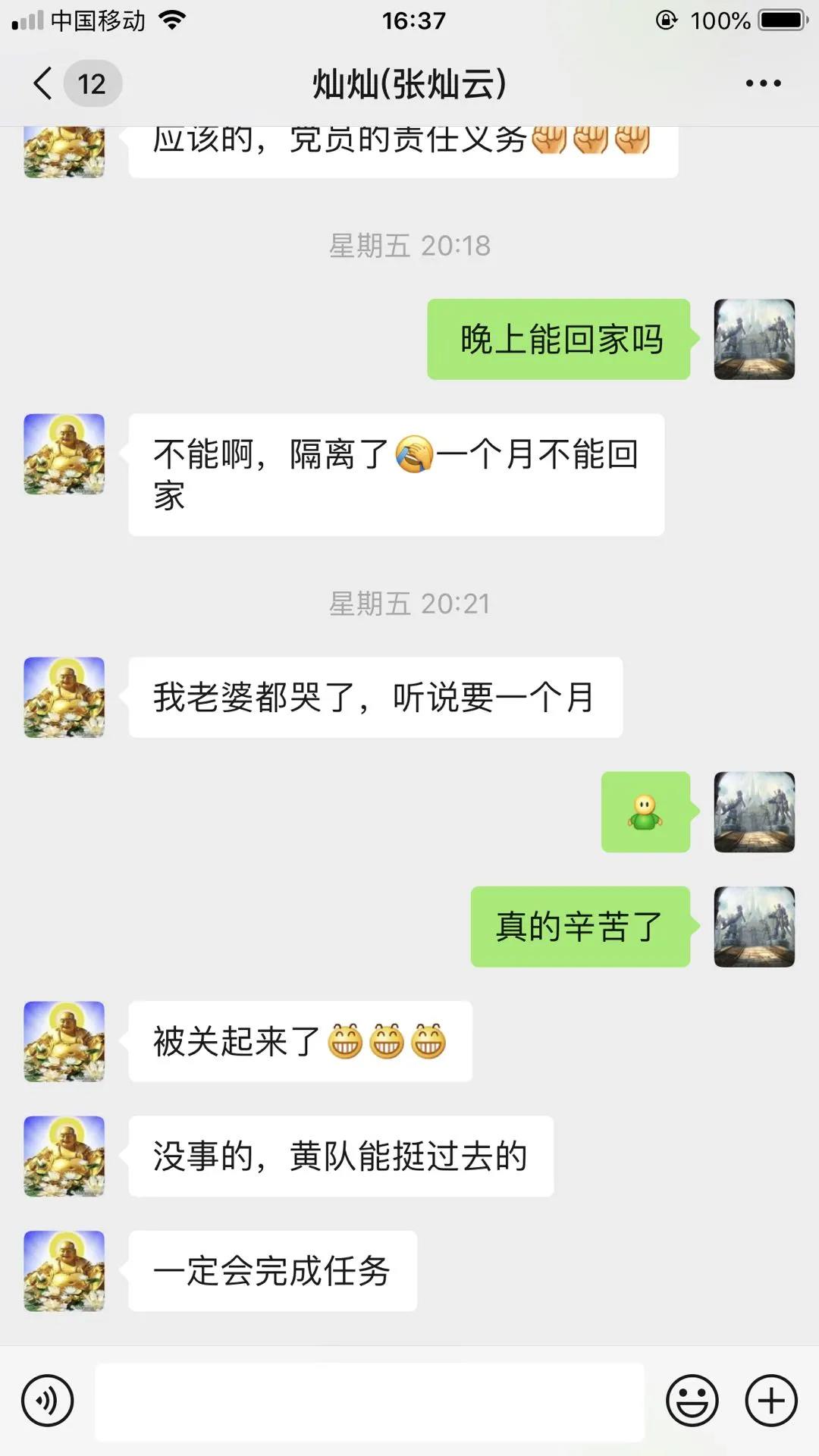Screen dimensions: 819x1456
Task: Tap the chat title 灿灿(张灿云)
Action: [x=409, y=83]
